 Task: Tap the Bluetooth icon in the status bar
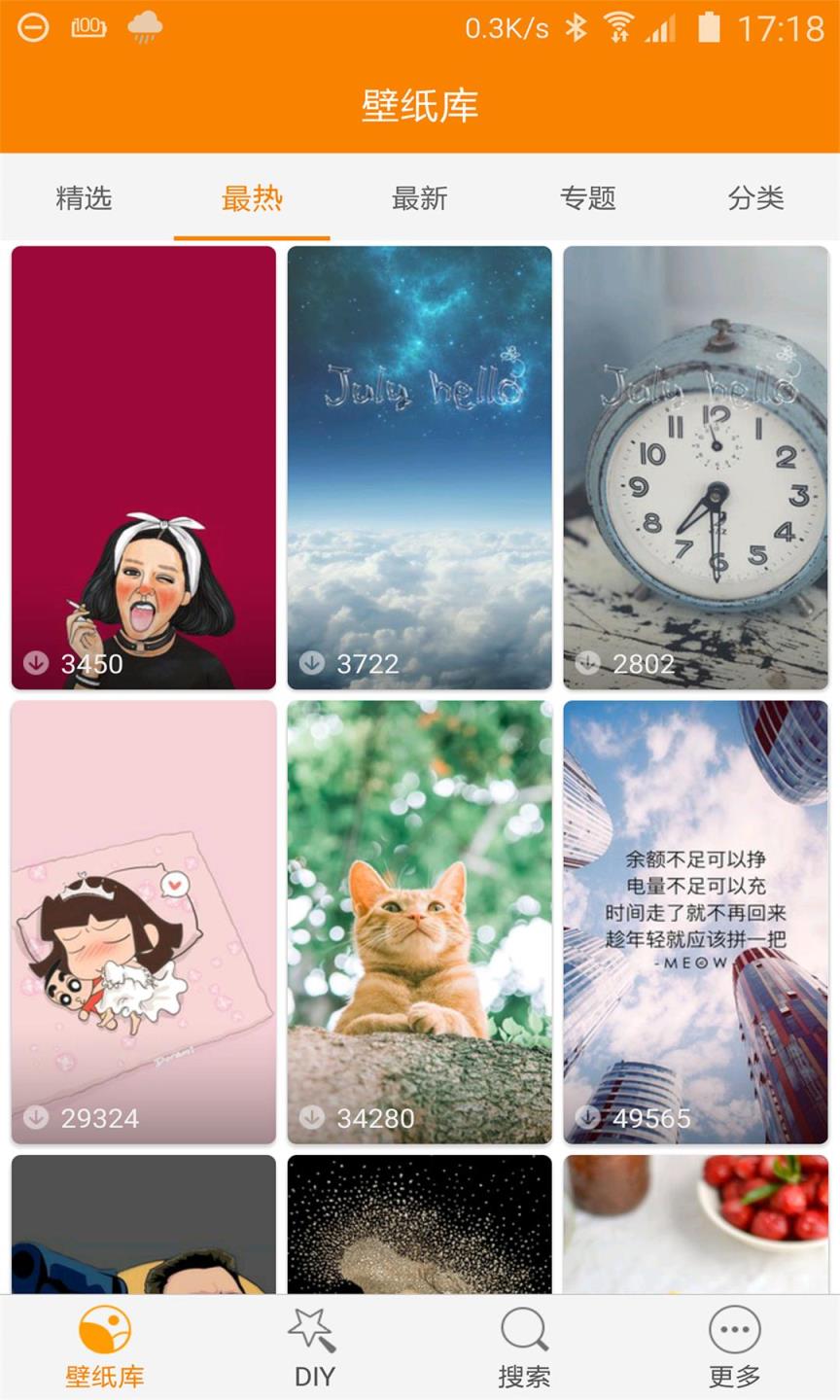(576, 28)
